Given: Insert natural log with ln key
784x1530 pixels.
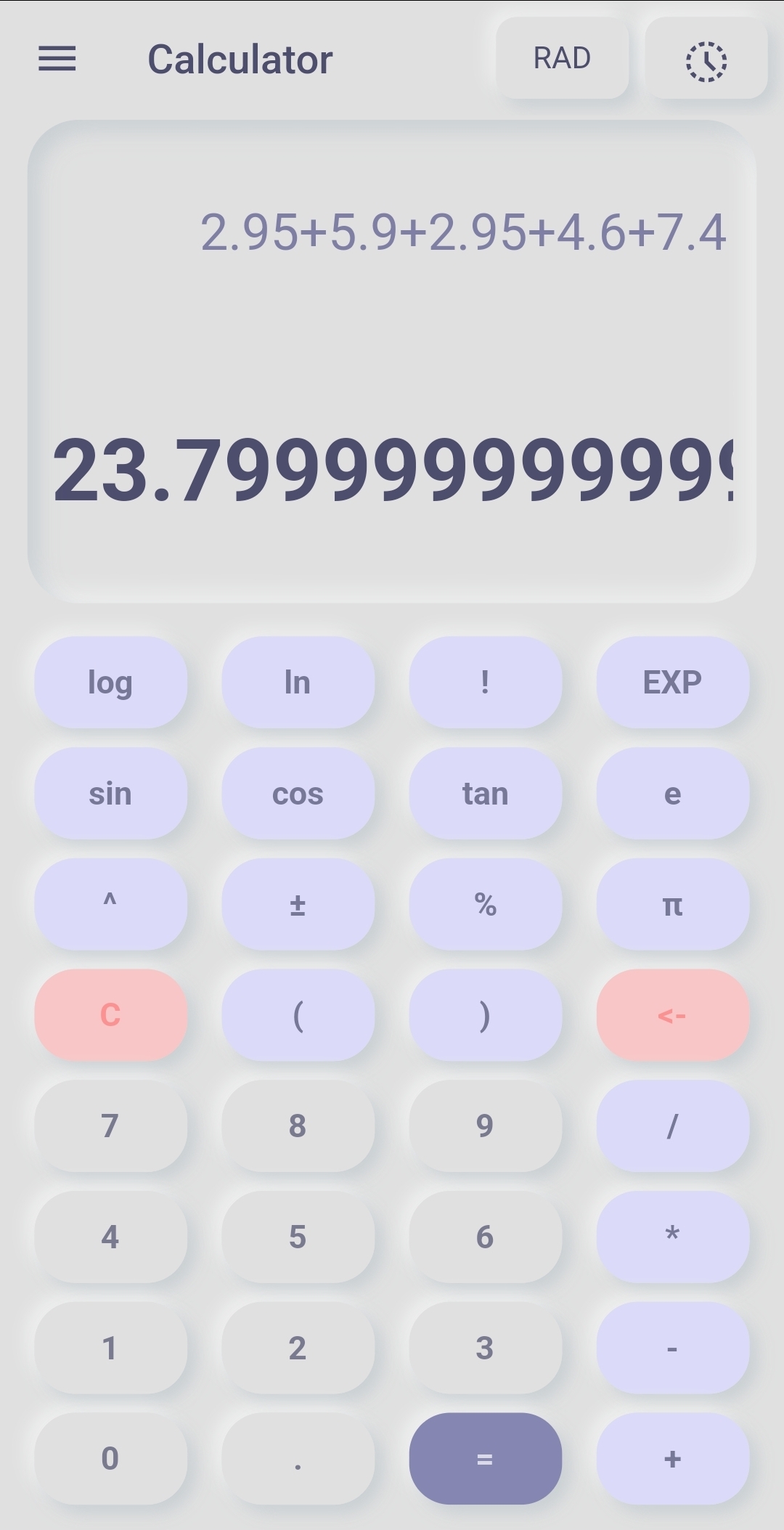Looking at the screenshot, I should coord(298,683).
